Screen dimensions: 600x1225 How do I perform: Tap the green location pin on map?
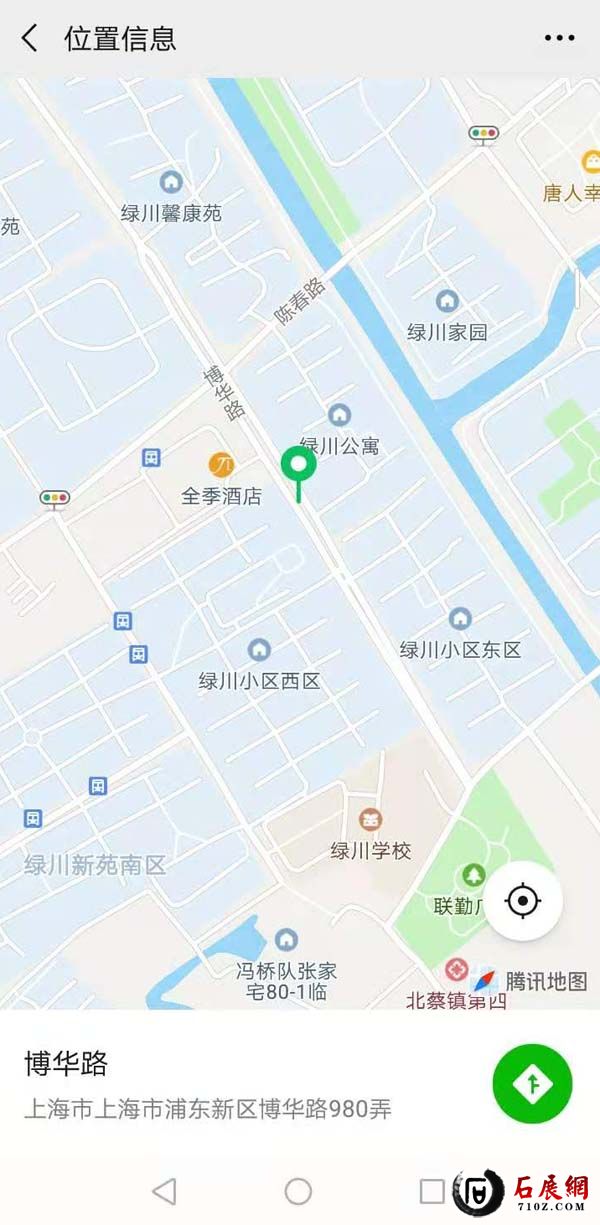click(298, 465)
